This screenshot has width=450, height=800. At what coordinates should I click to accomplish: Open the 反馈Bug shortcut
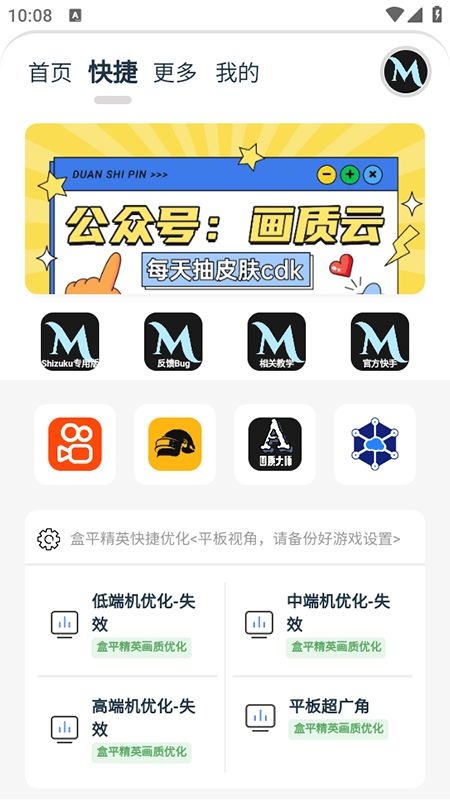click(x=173, y=341)
